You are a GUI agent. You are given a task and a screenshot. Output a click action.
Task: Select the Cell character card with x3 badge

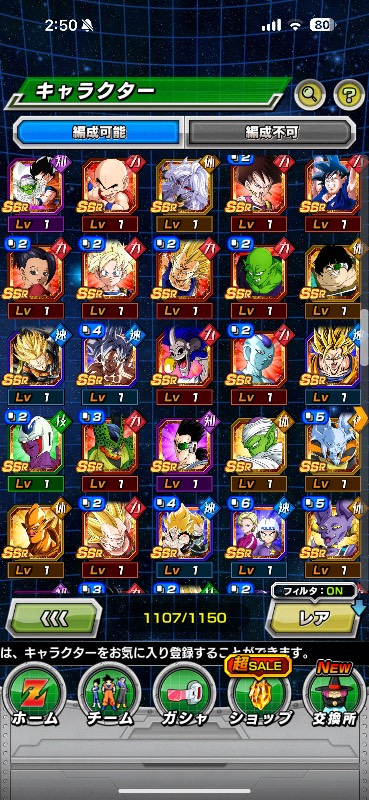point(110,453)
